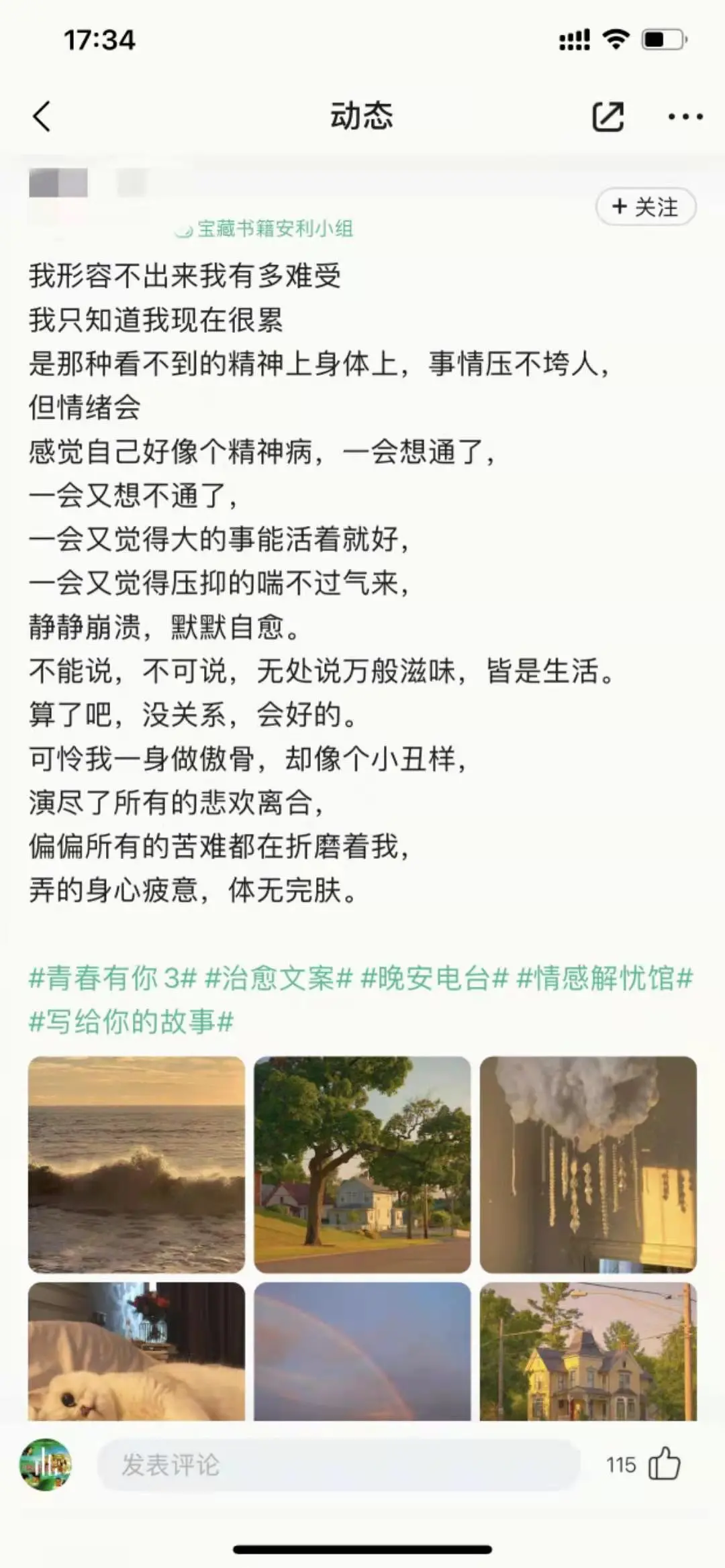Tap the back arrow to leave the post
The width and height of the screenshot is (725, 1568).
(42, 115)
